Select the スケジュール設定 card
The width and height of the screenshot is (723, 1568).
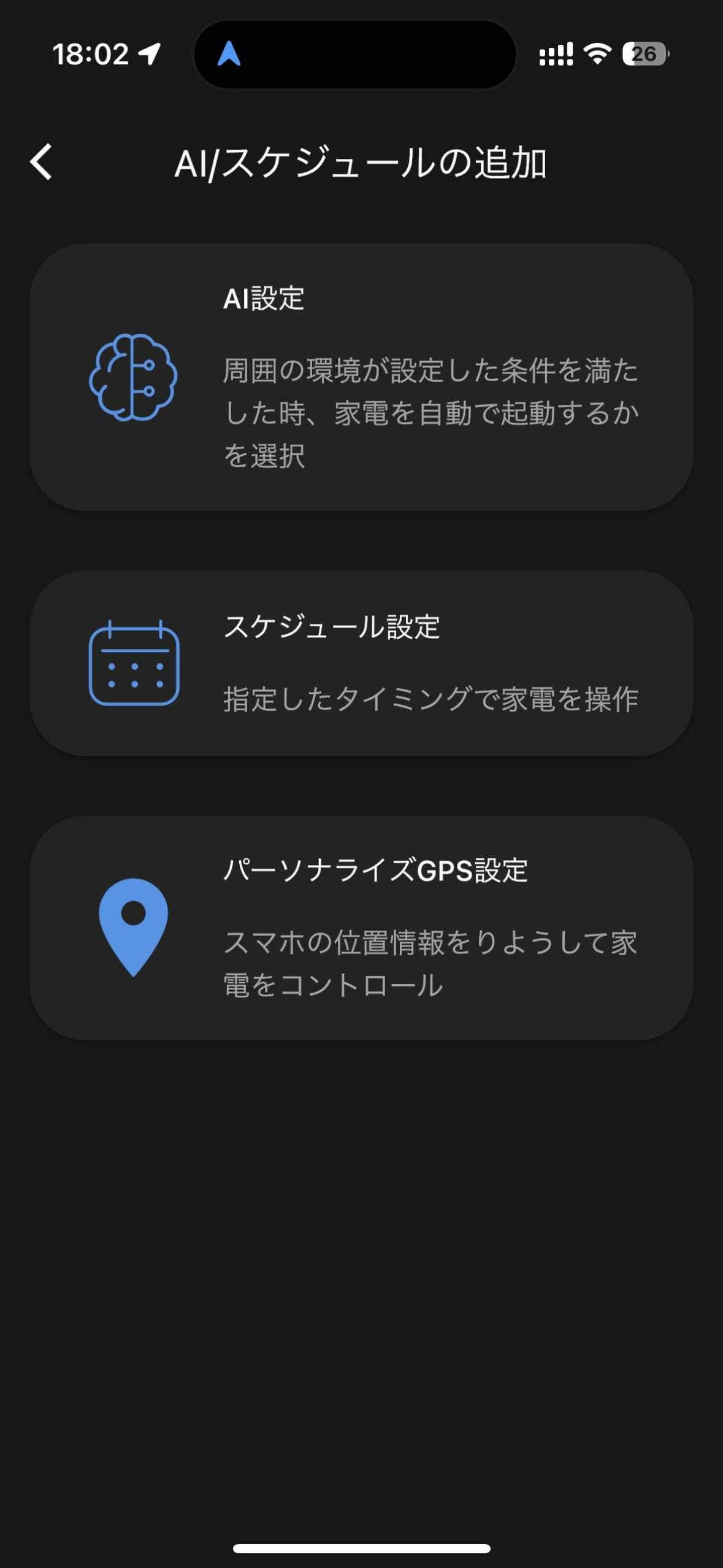[x=361, y=663]
